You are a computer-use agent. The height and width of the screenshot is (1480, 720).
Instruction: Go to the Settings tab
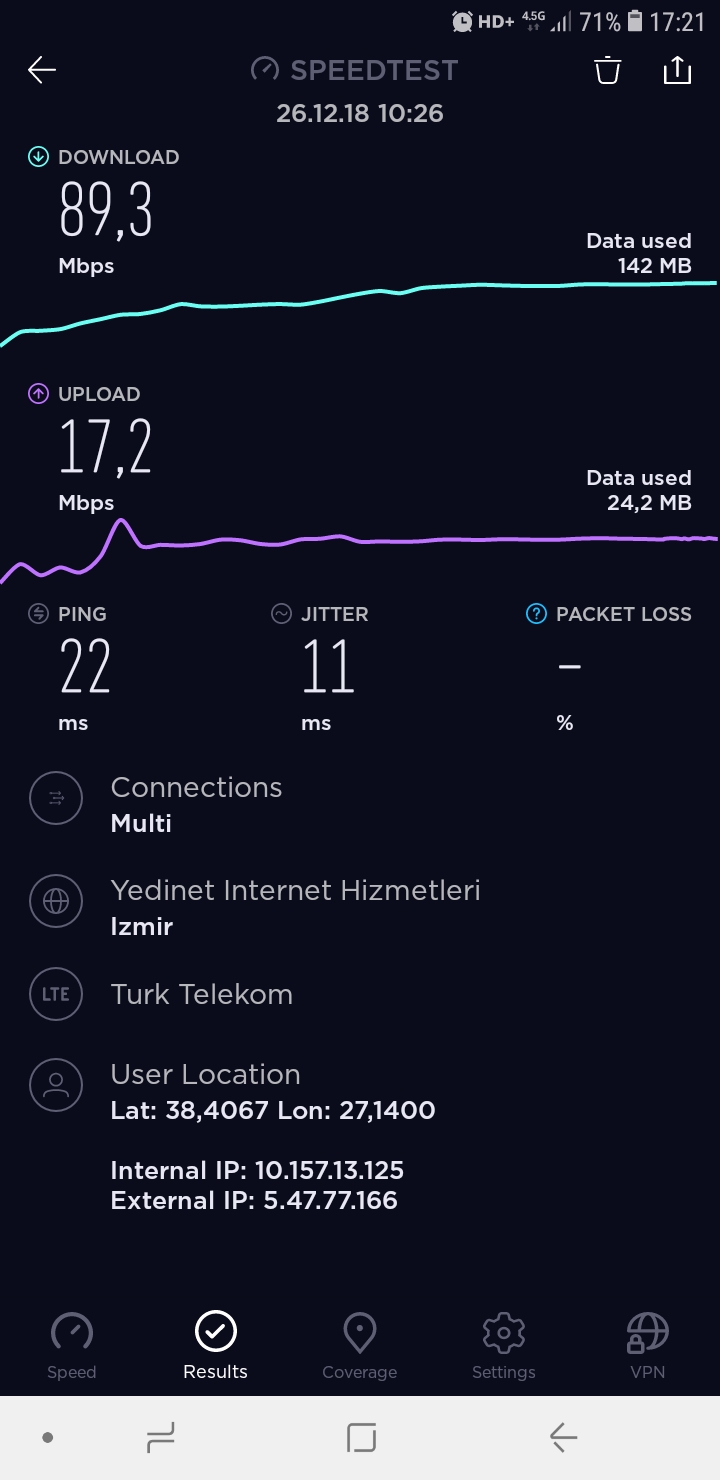click(x=504, y=1345)
